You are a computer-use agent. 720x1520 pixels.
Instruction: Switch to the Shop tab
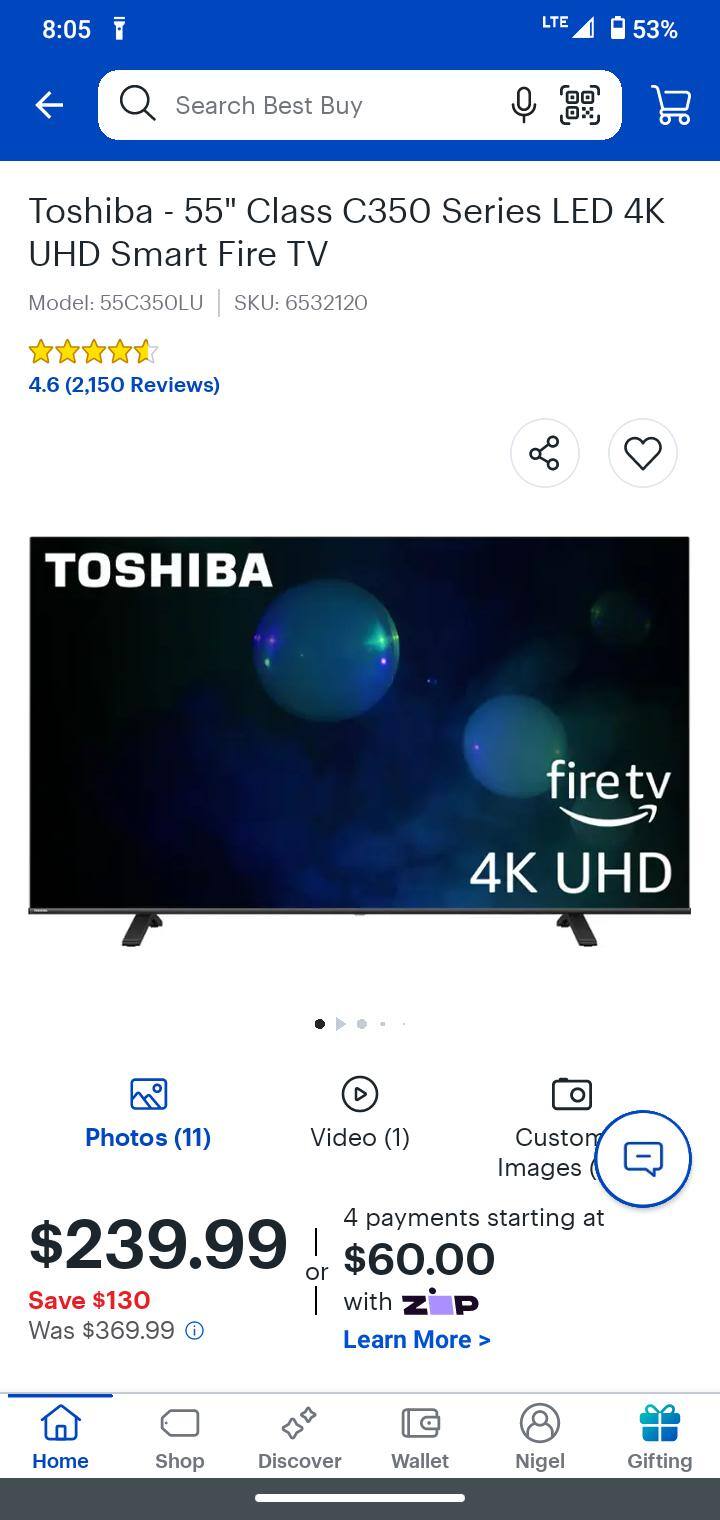click(x=179, y=1437)
